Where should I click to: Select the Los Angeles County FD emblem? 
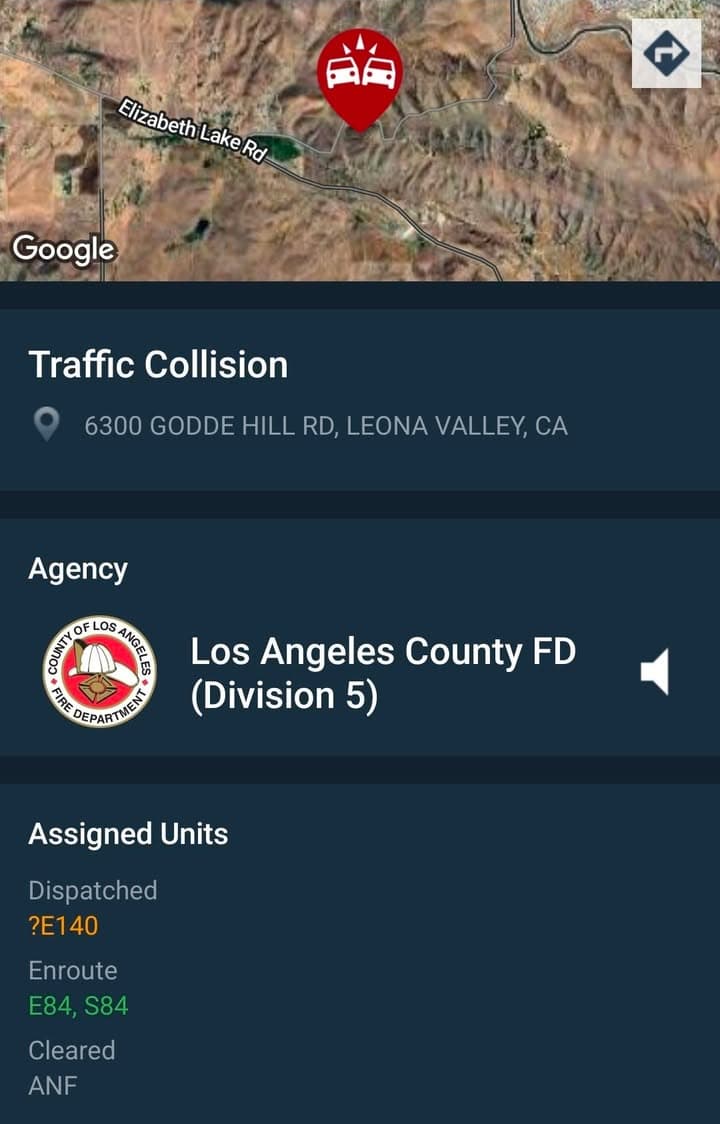click(100, 672)
